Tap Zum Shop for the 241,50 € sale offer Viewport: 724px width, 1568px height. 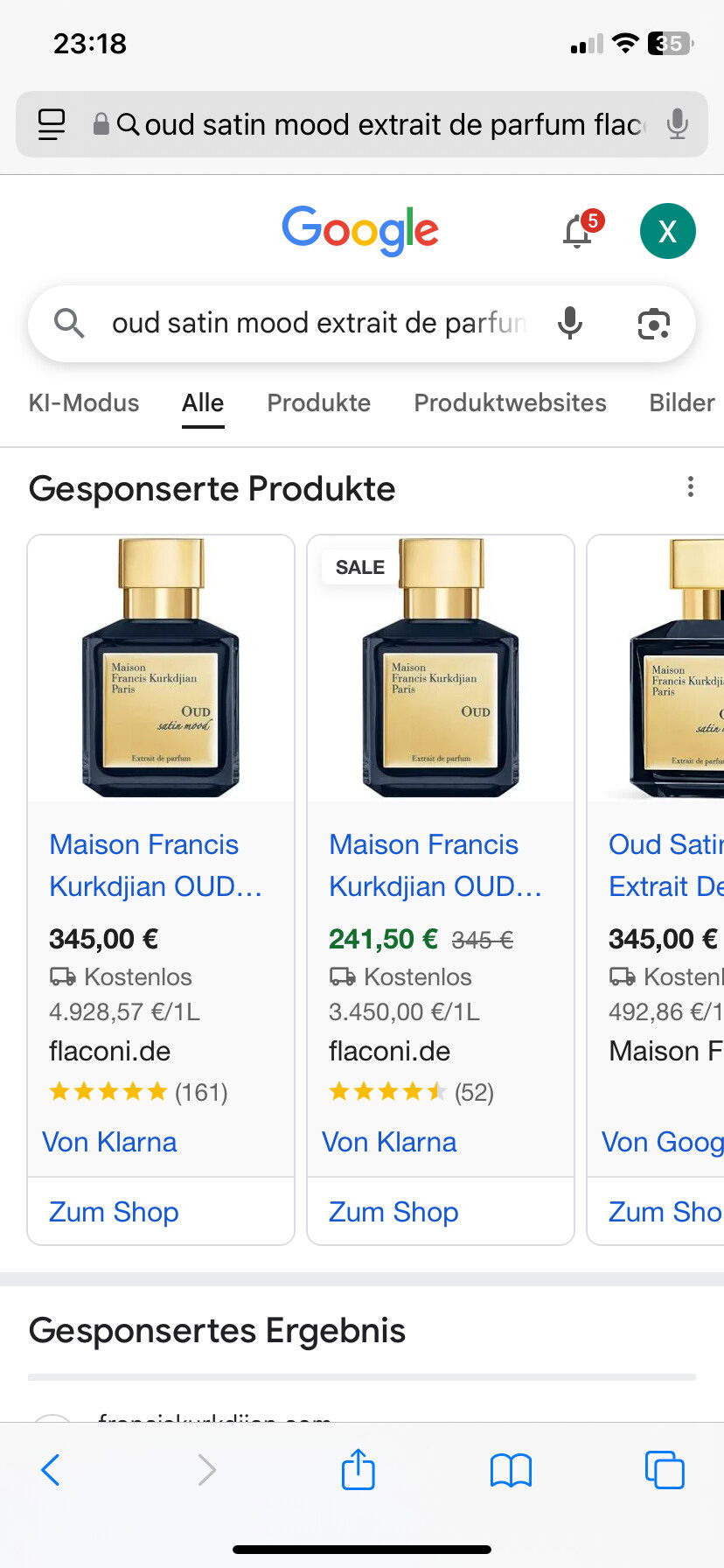(x=393, y=1212)
